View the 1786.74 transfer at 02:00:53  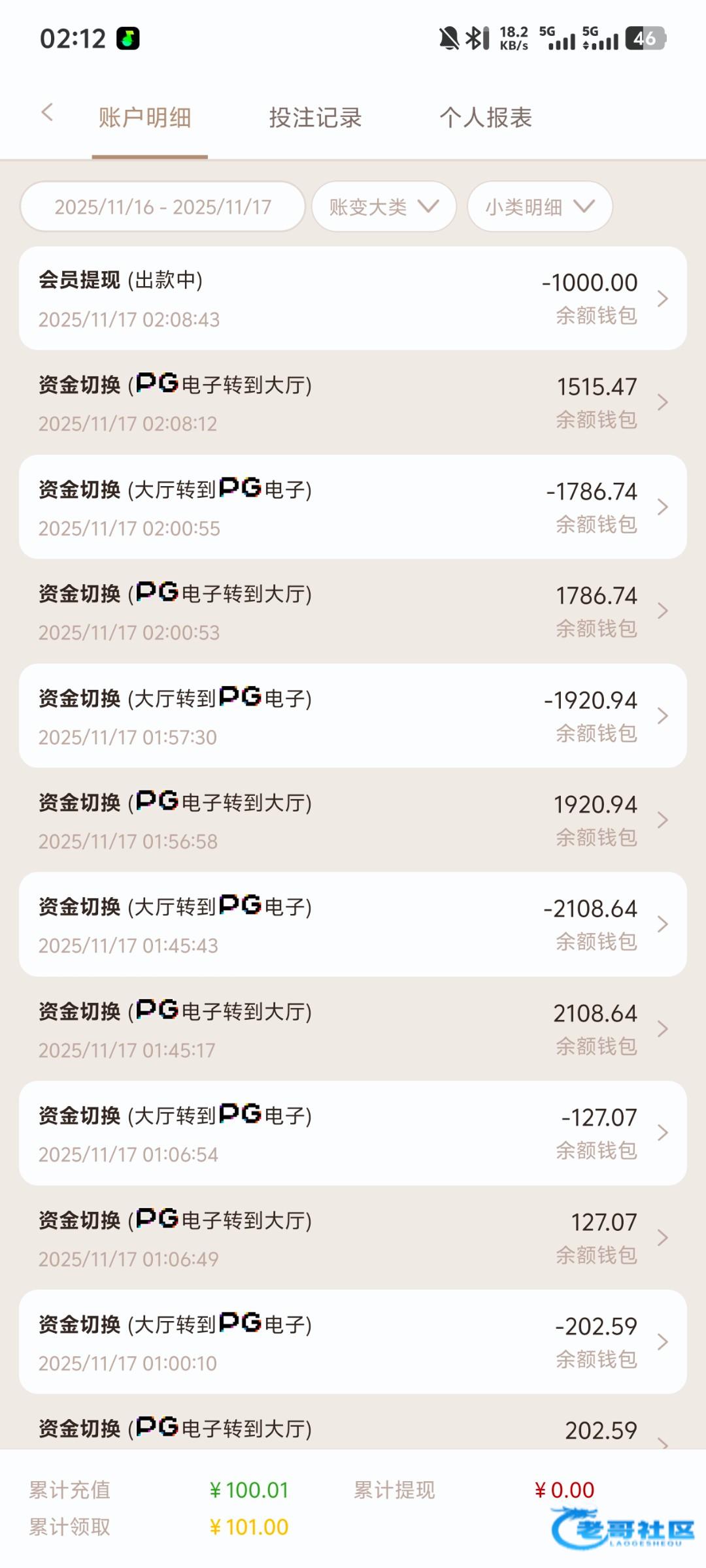click(x=353, y=612)
